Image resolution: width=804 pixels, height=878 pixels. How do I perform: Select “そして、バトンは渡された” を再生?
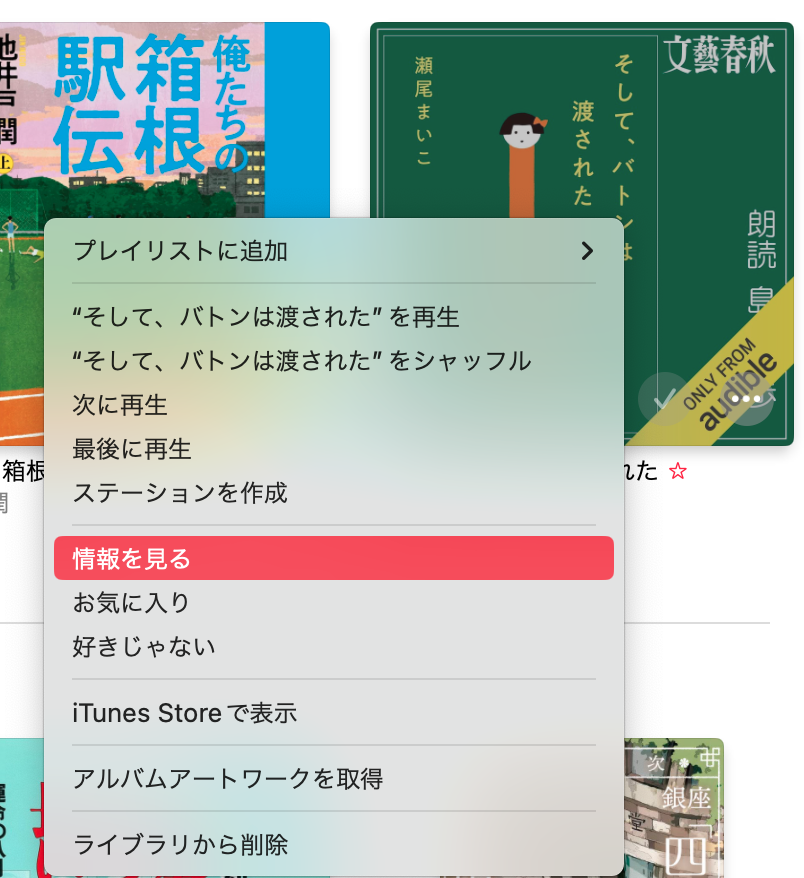point(266,317)
